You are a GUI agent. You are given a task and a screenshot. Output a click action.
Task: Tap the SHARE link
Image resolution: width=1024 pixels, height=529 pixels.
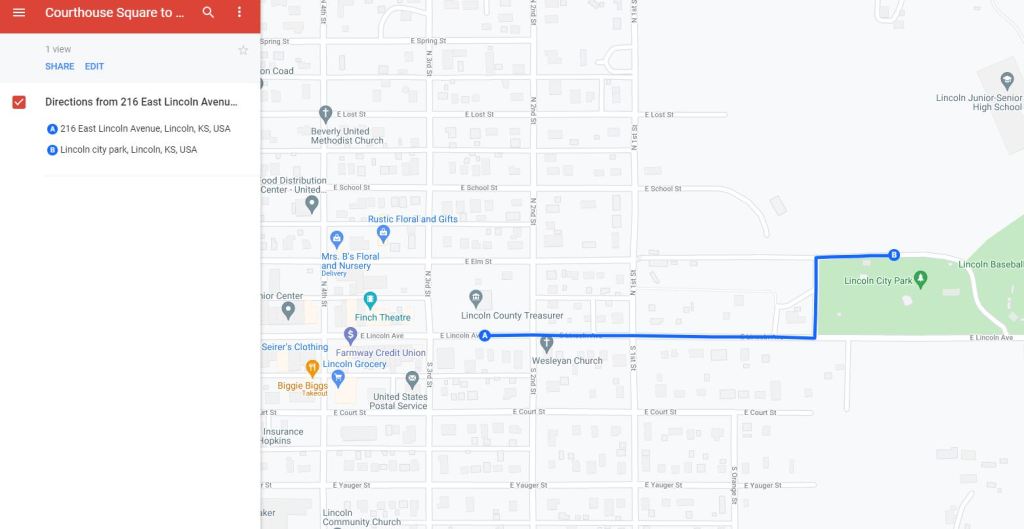click(59, 67)
